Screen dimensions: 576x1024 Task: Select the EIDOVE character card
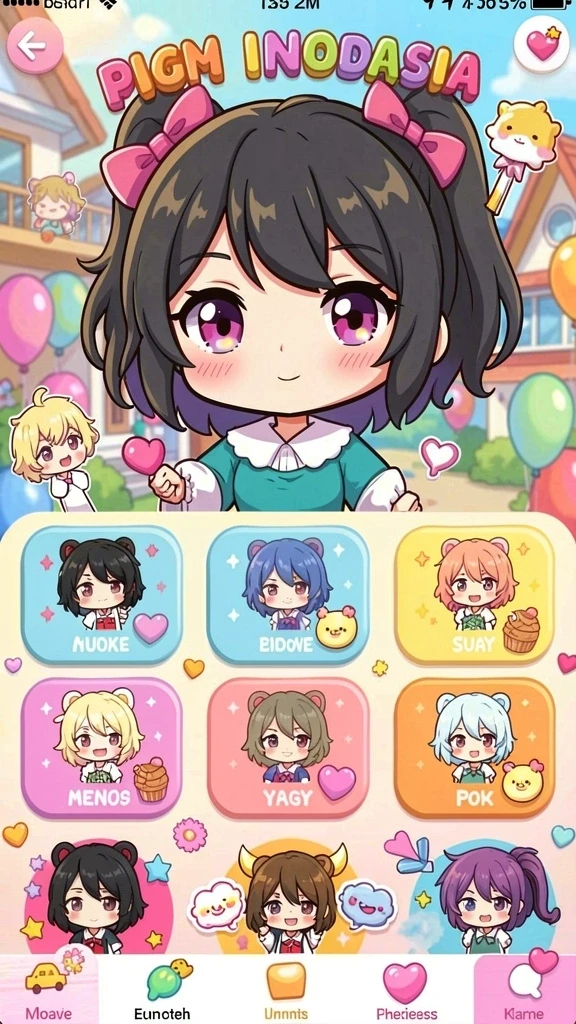coord(287,595)
